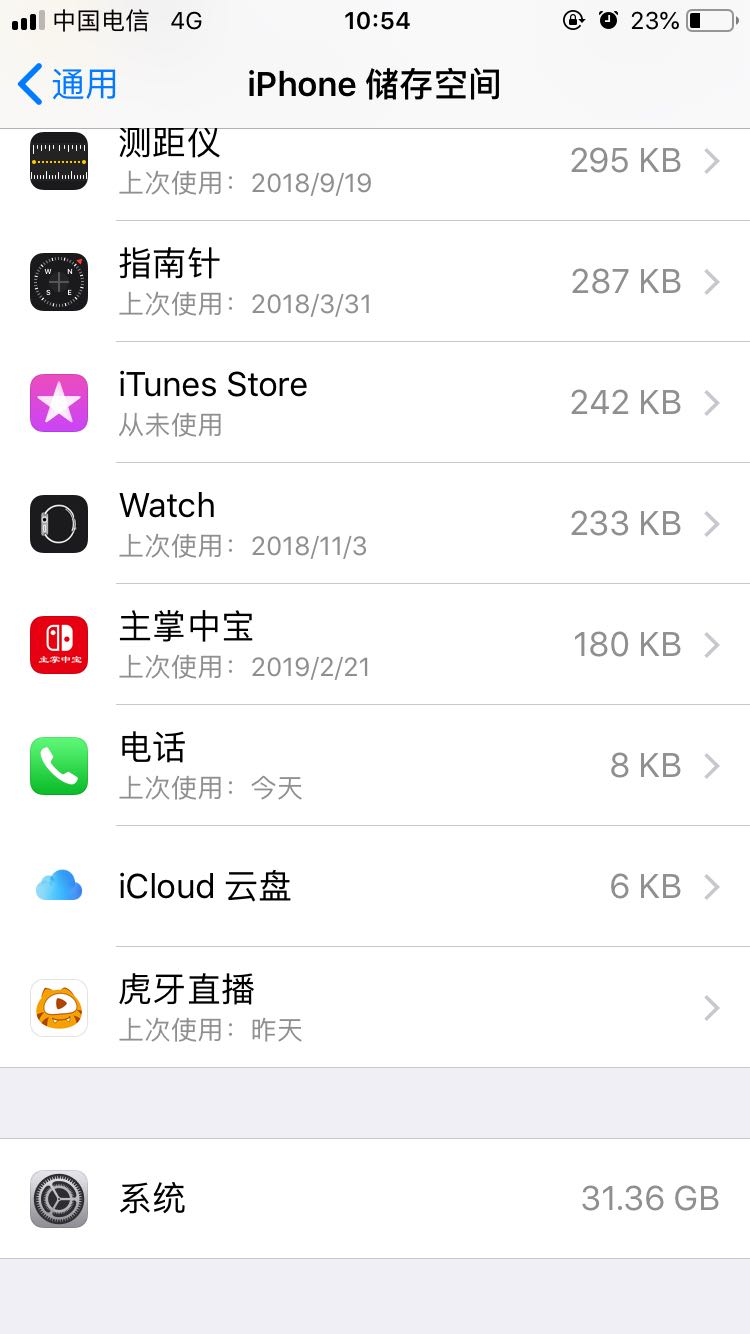The width and height of the screenshot is (750, 1334).
Task: Go back to 通用 settings
Action: tap(68, 84)
